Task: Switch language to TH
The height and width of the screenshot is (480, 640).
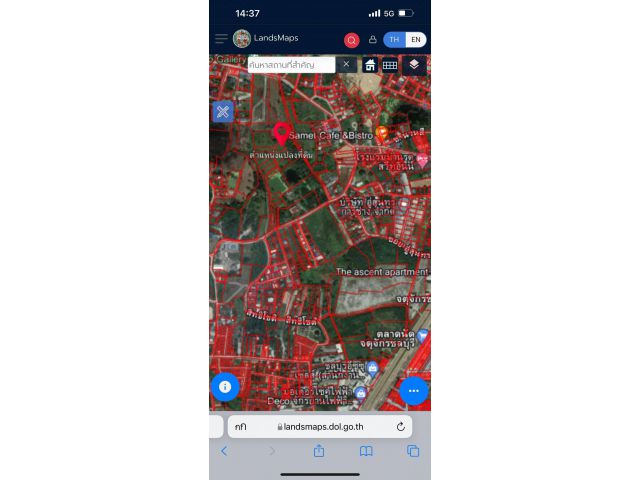Action: pyautogui.click(x=395, y=40)
